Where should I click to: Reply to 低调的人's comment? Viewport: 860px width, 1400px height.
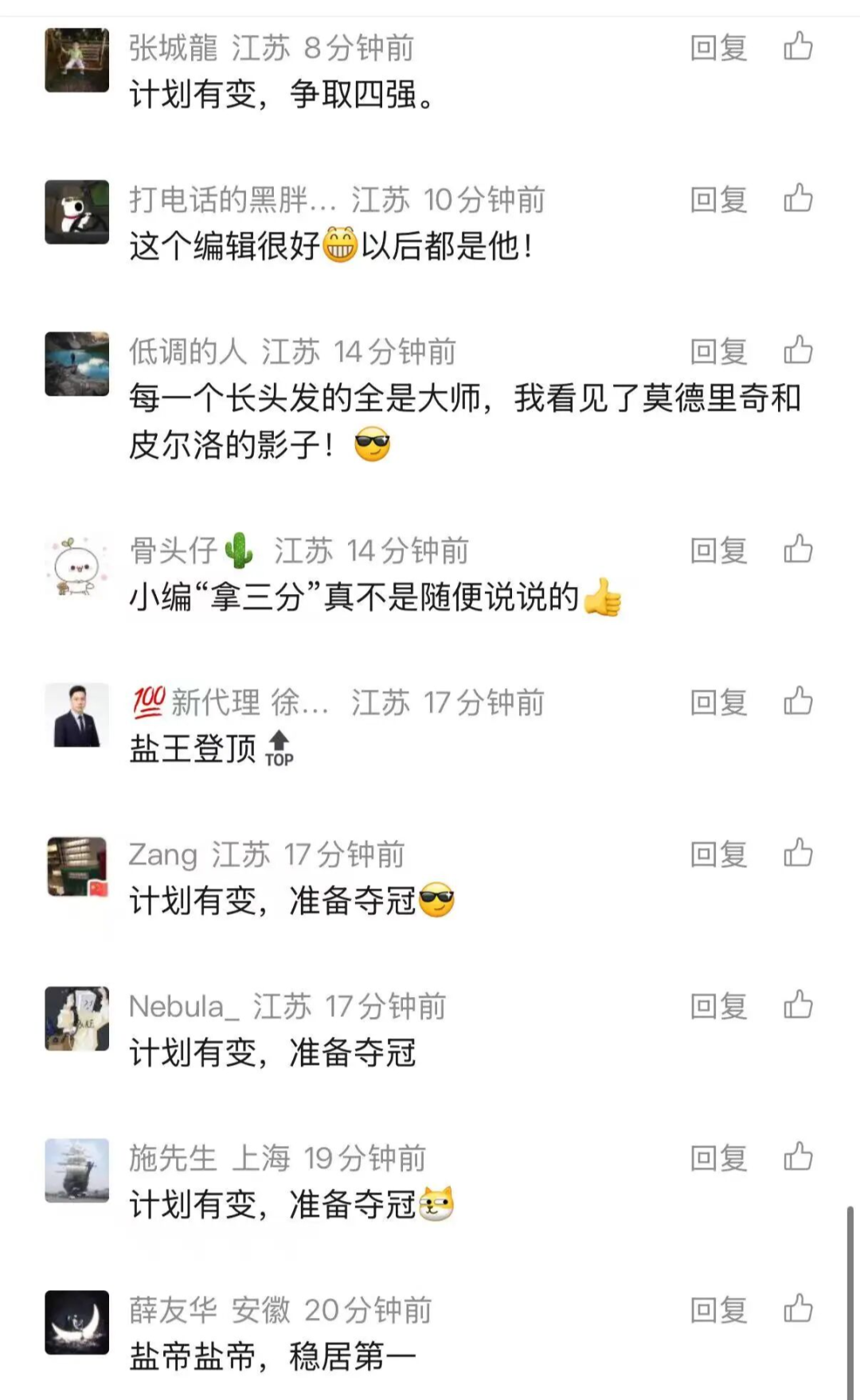718,352
